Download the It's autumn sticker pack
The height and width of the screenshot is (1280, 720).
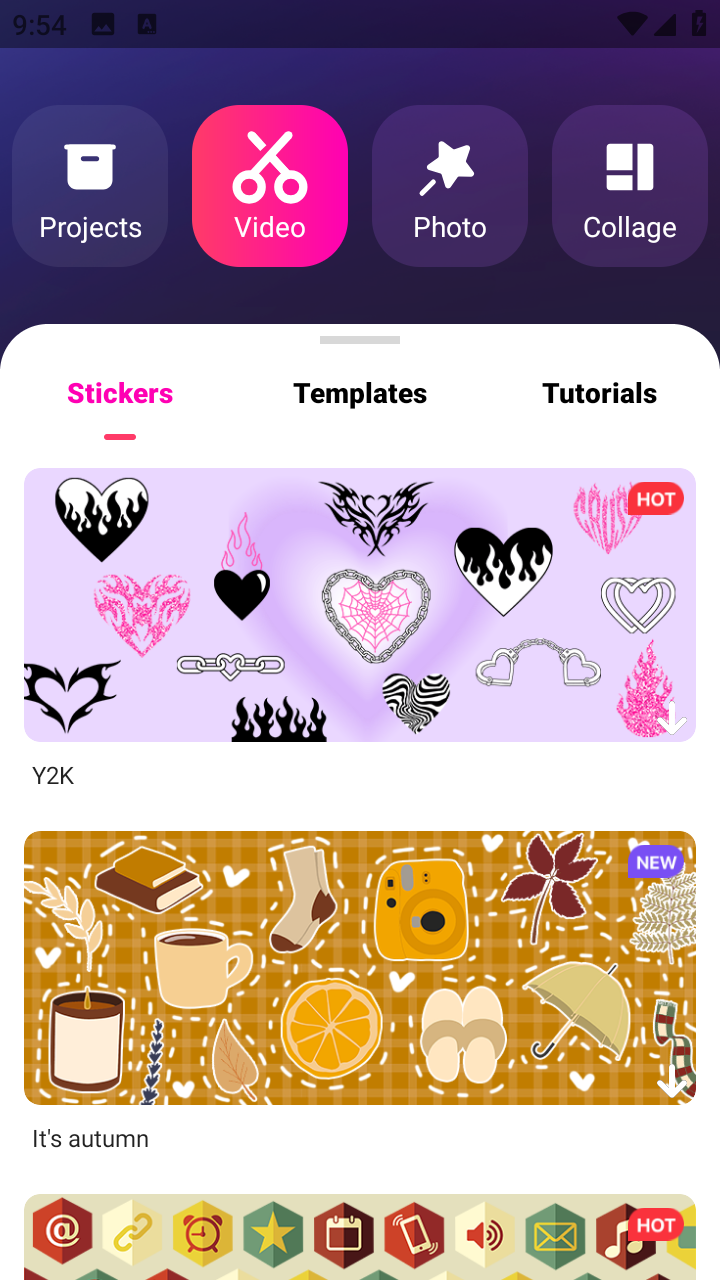673,1080
